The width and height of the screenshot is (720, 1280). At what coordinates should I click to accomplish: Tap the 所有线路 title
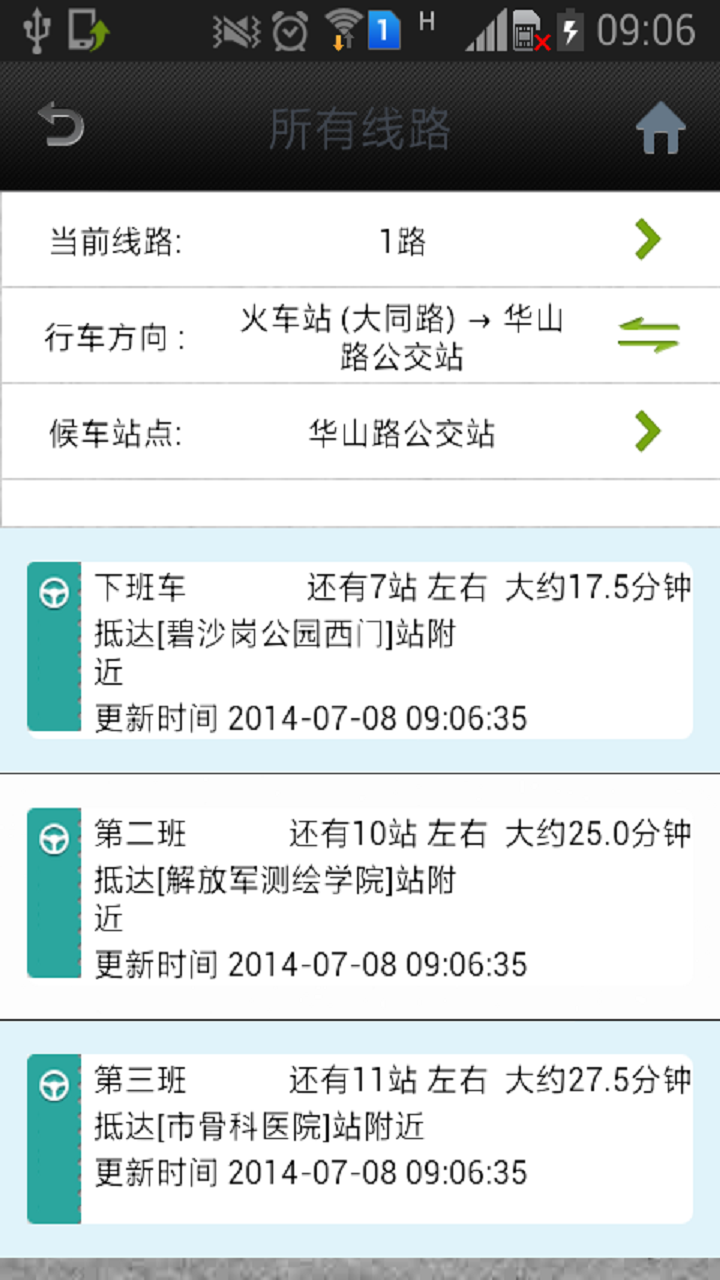360,127
